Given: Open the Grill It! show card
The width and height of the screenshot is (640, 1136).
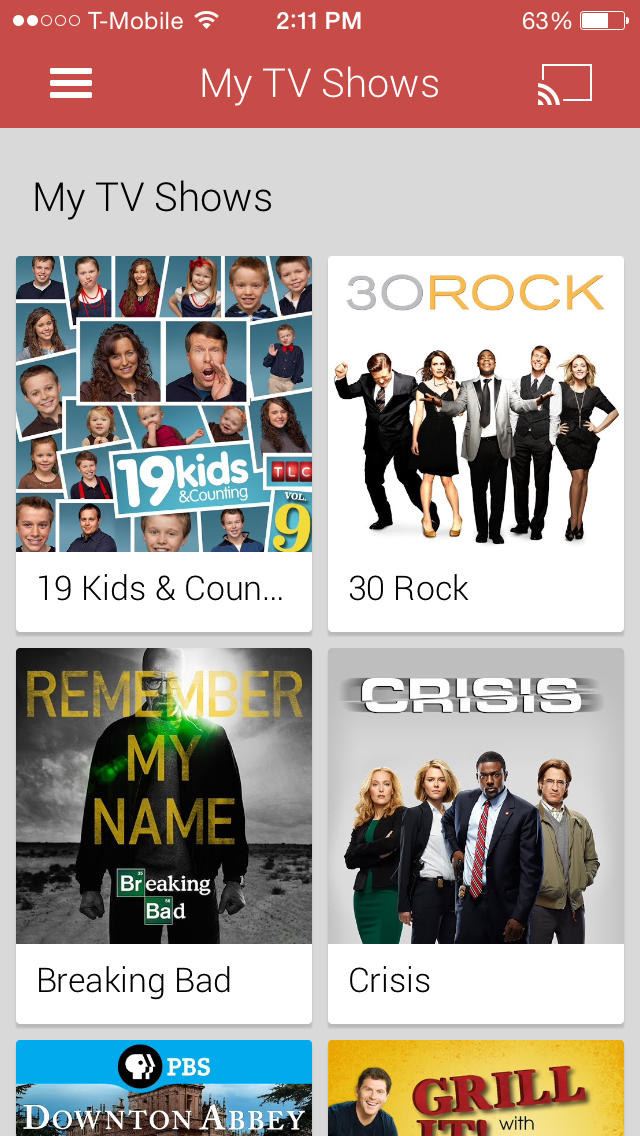Looking at the screenshot, I should [476, 1089].
